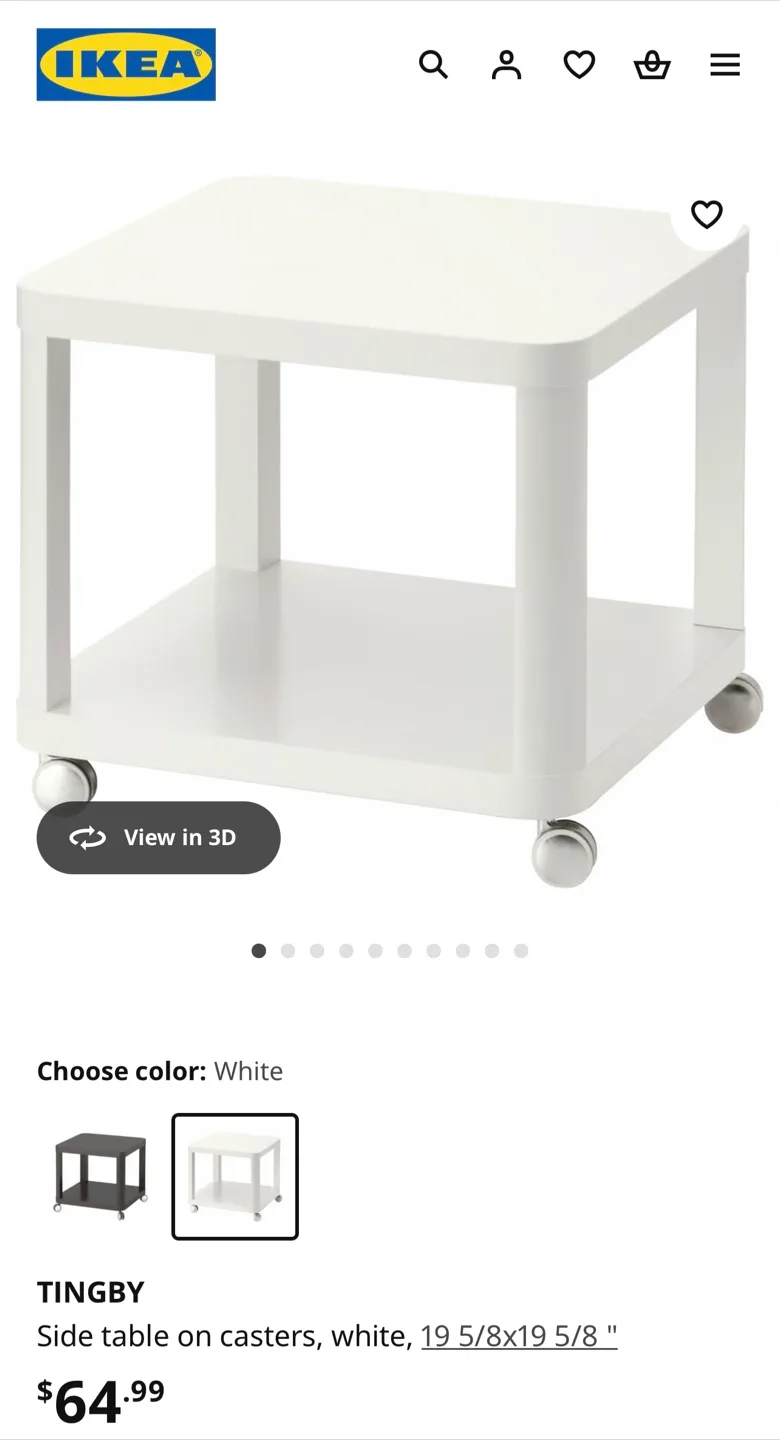The height and width of the screenshot is (1440, 780).
Task: Select the white table thumbnail
Action: [x=234, y=1176]
